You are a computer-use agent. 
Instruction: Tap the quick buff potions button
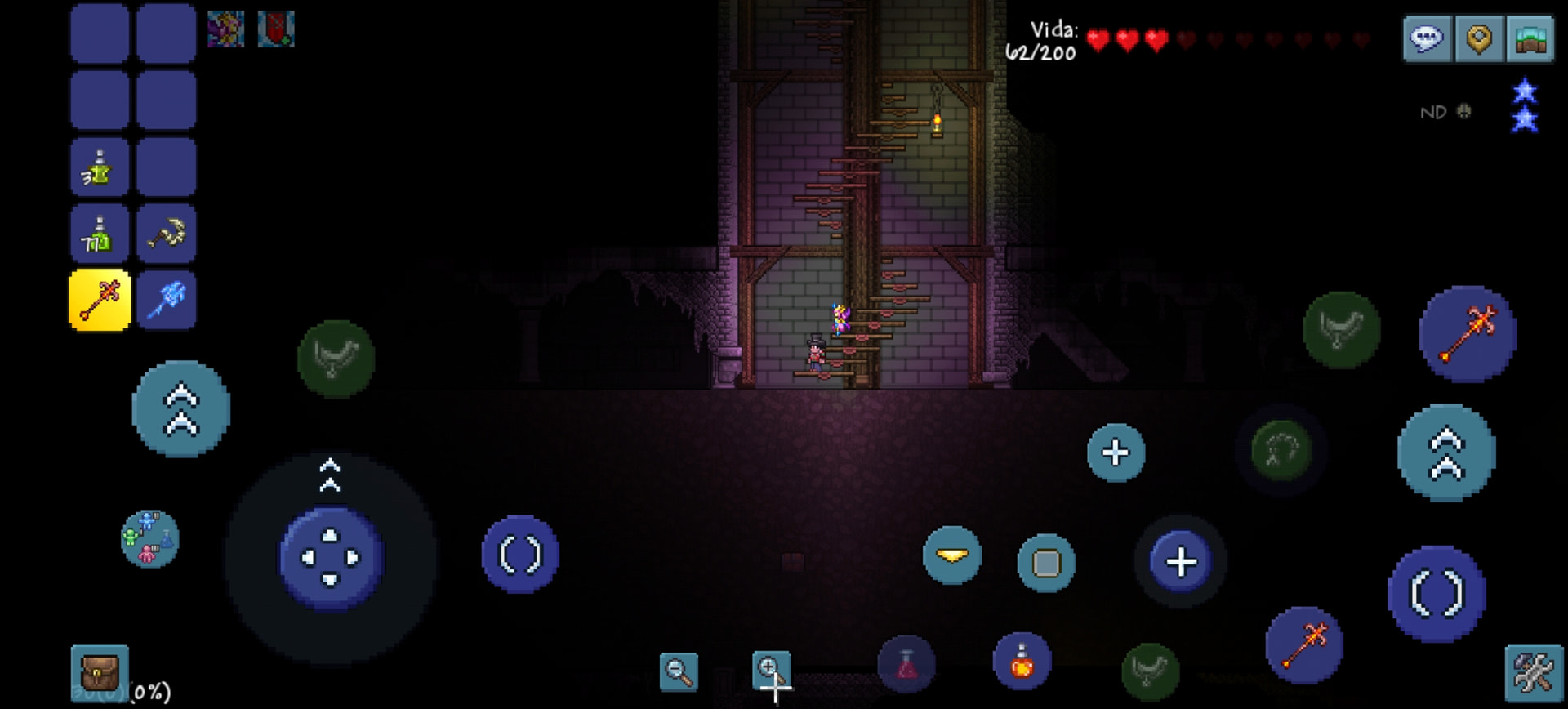point(149,538)
